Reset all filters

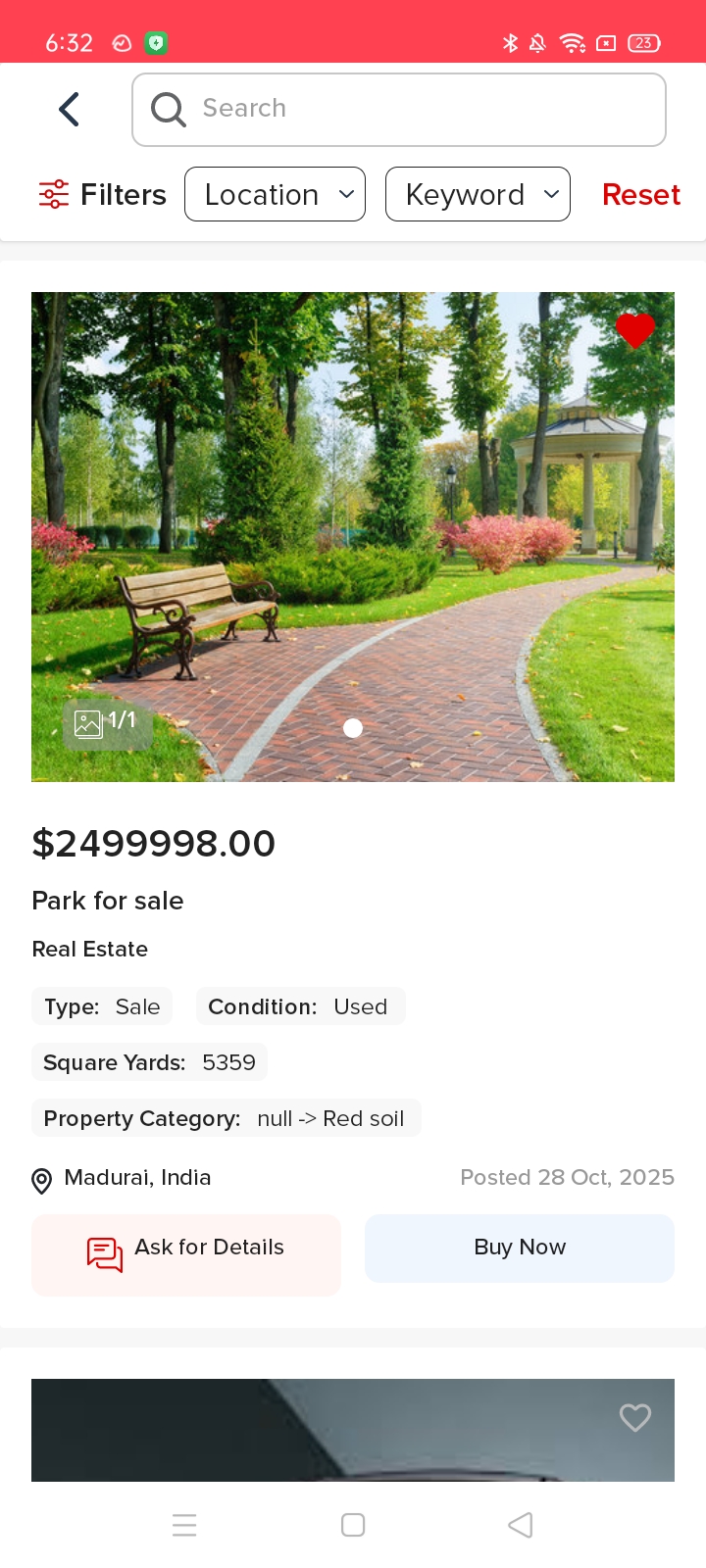tap(640, 194)
